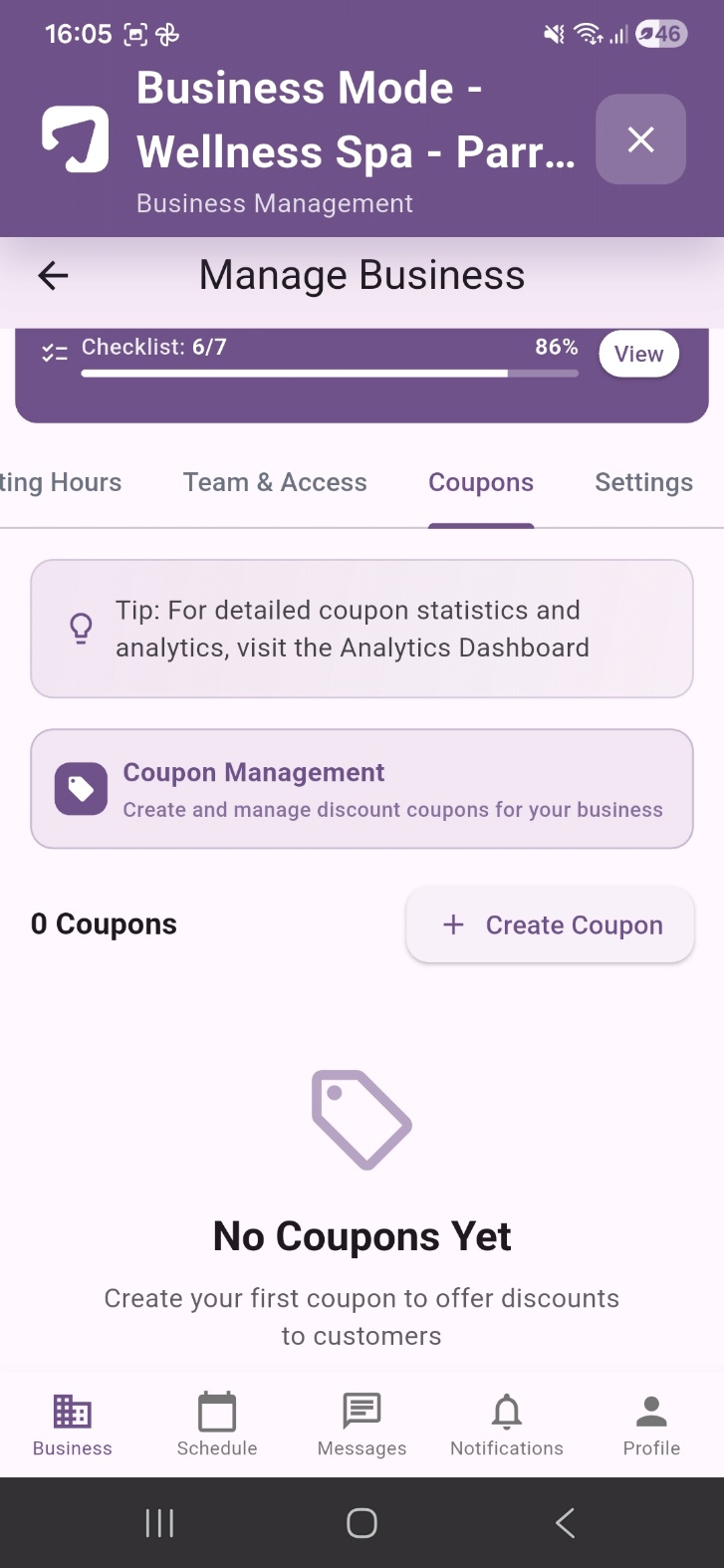Go to Messages
Image resolution: width=724 pixels, height=1568 pixels.
(x=362, y=1425)
